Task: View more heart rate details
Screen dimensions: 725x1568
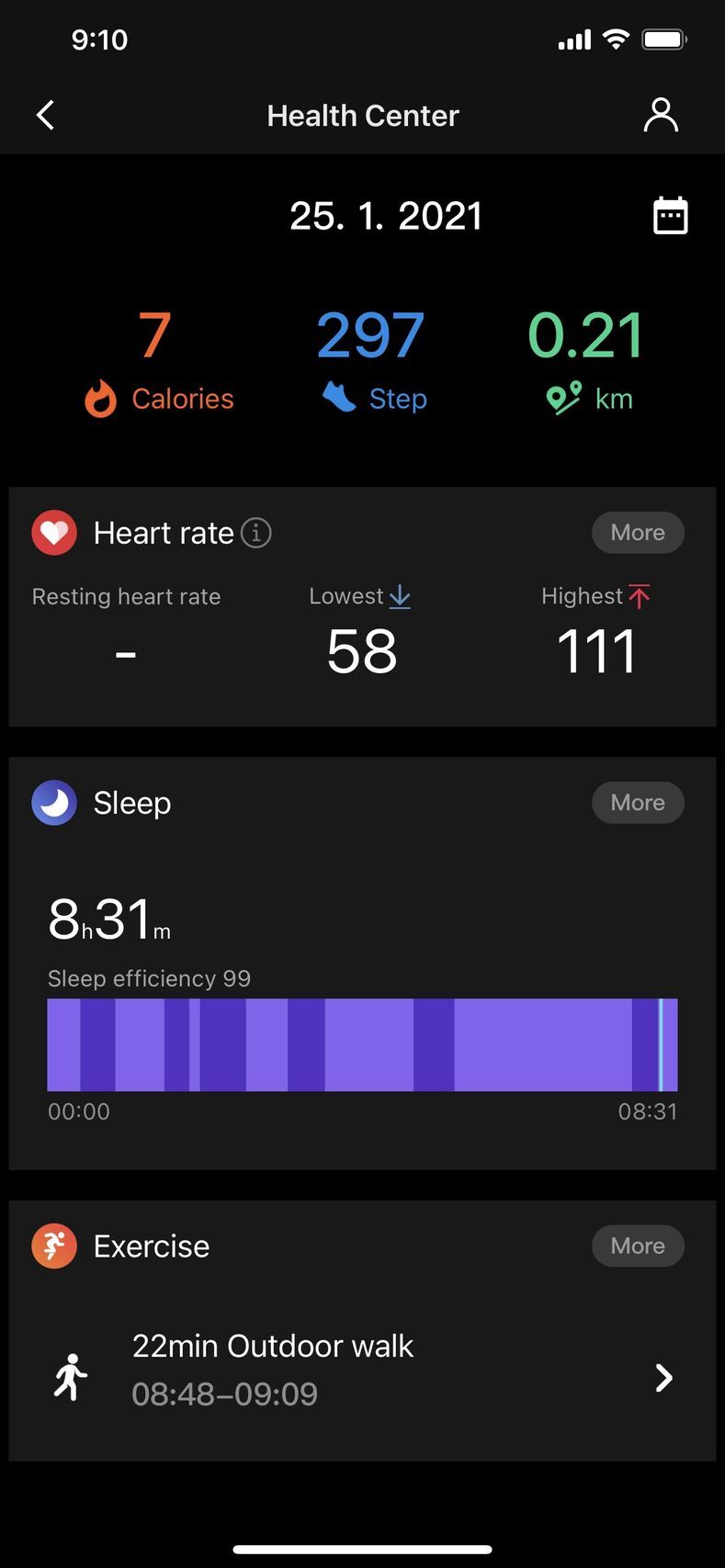Action: 637,533
